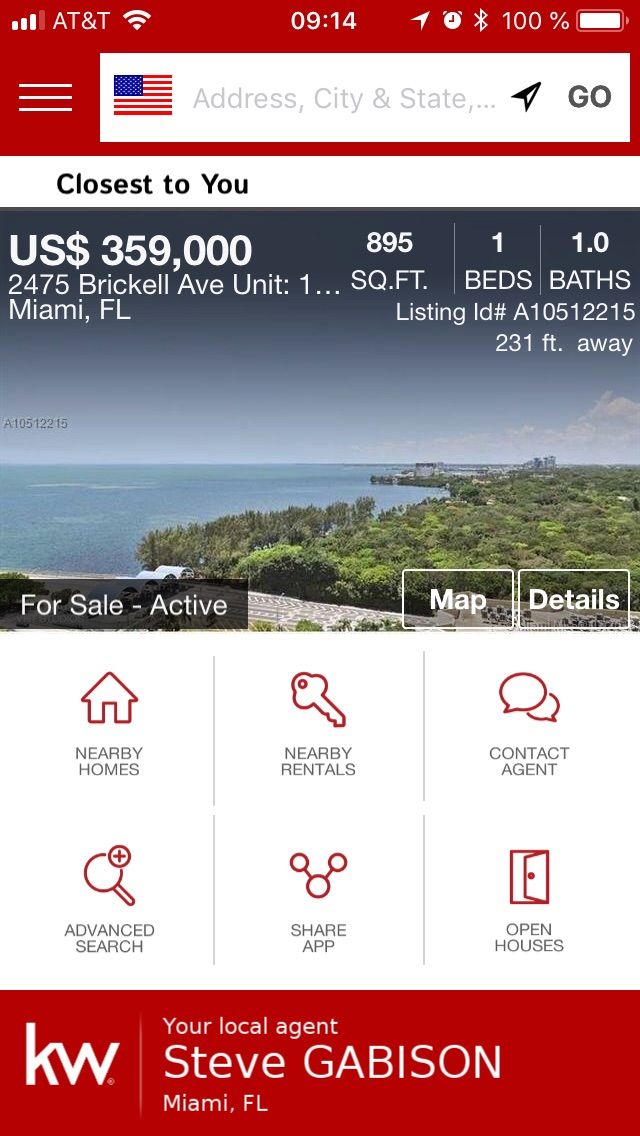
Task: See Open Houses
Action: [529, 898]
